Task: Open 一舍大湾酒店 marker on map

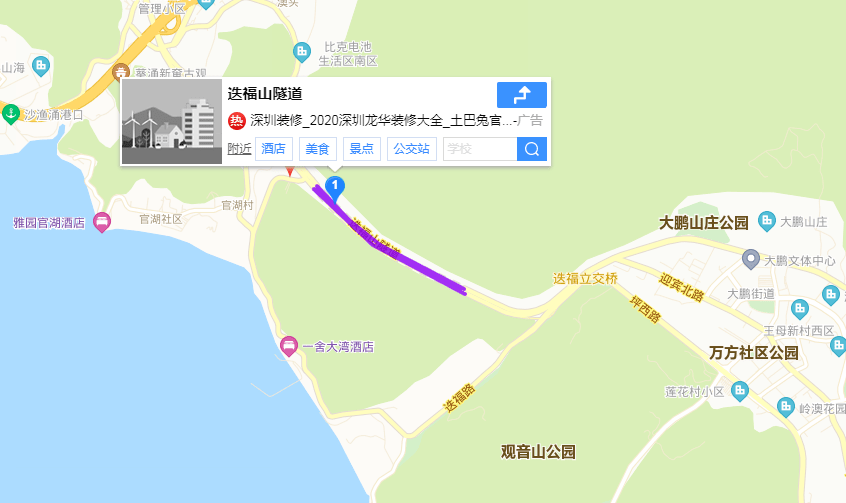Action: [x=289, y=347]
